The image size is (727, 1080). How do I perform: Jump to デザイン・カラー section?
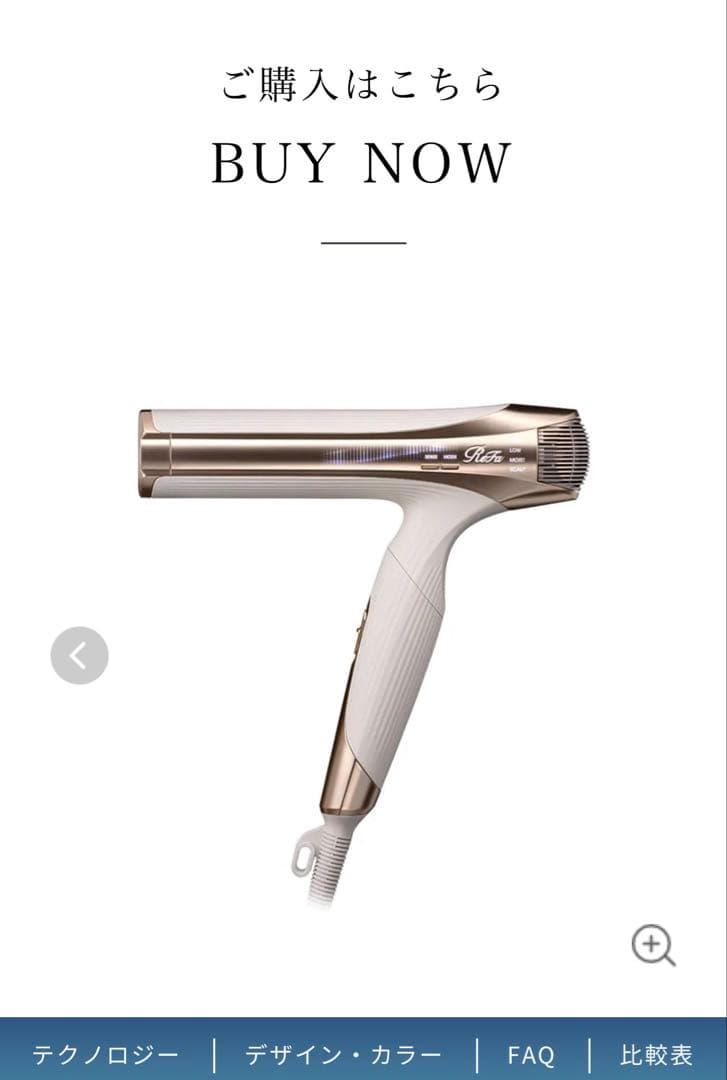pos(343,1054)
